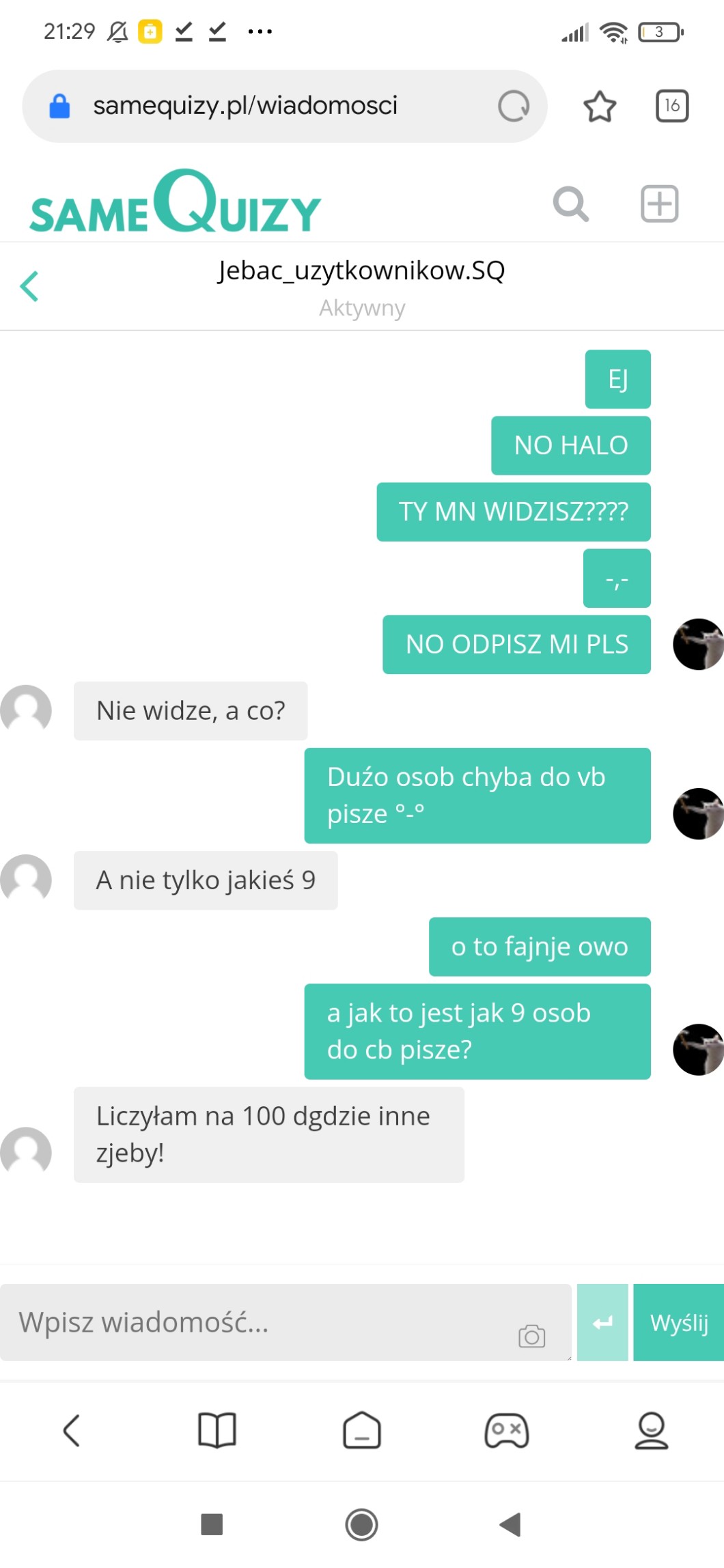Navigate back using the browser toolbar arrow
This screenshot has width=724, height=1568.
pyautogui.click(x=72, y=1430)
